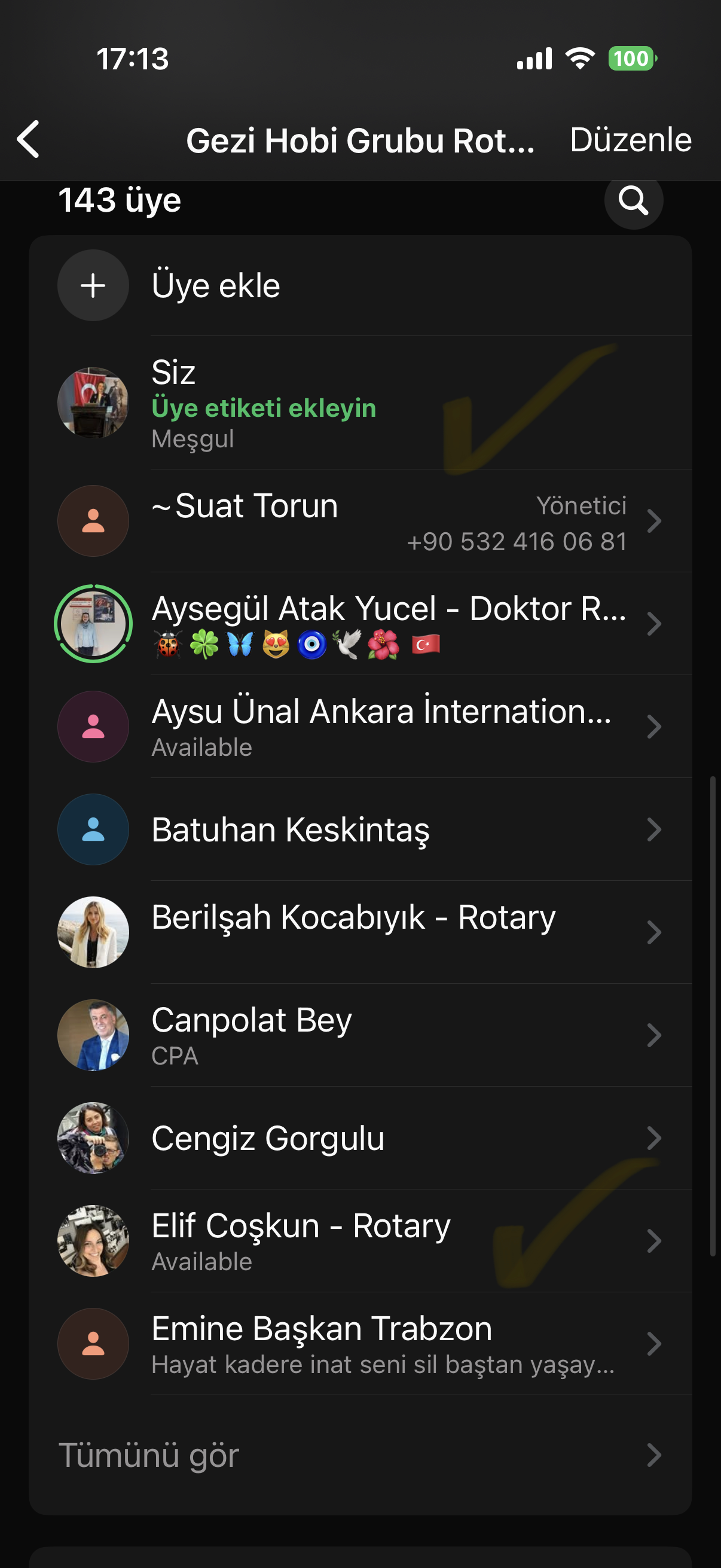The image size is (721, 1568).
Task: Add a member tag via Üye etiketi ekleyin
Action: tap(264, 408)
